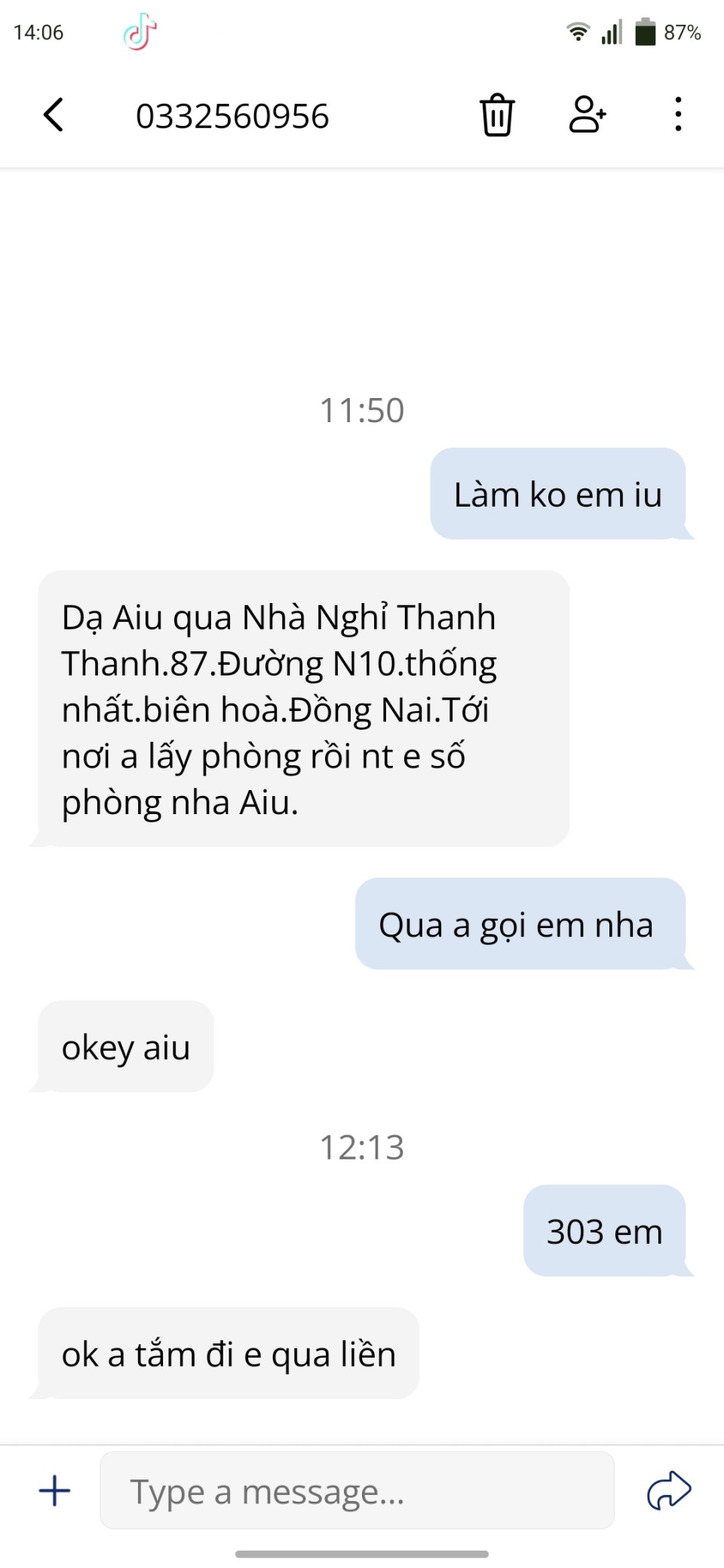This screenshot has height=1568, width=724.
Task: Go back from the 0332560956 conversation
Action: click(x=54, y=115)
